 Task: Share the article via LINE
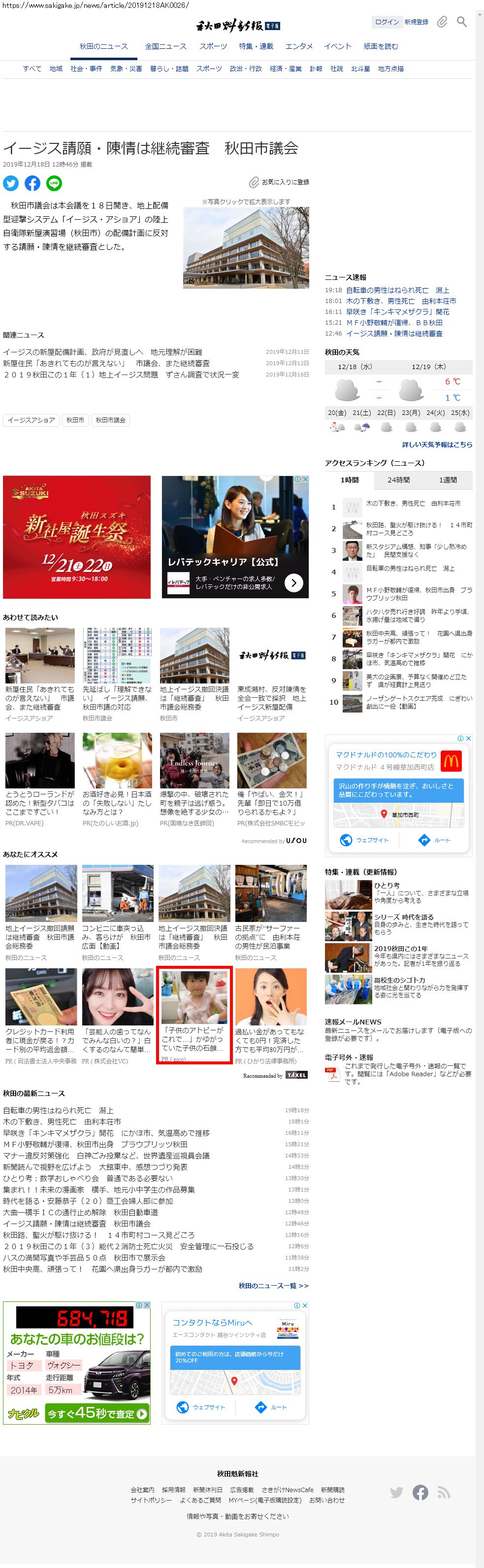click(x=54, y=183)
